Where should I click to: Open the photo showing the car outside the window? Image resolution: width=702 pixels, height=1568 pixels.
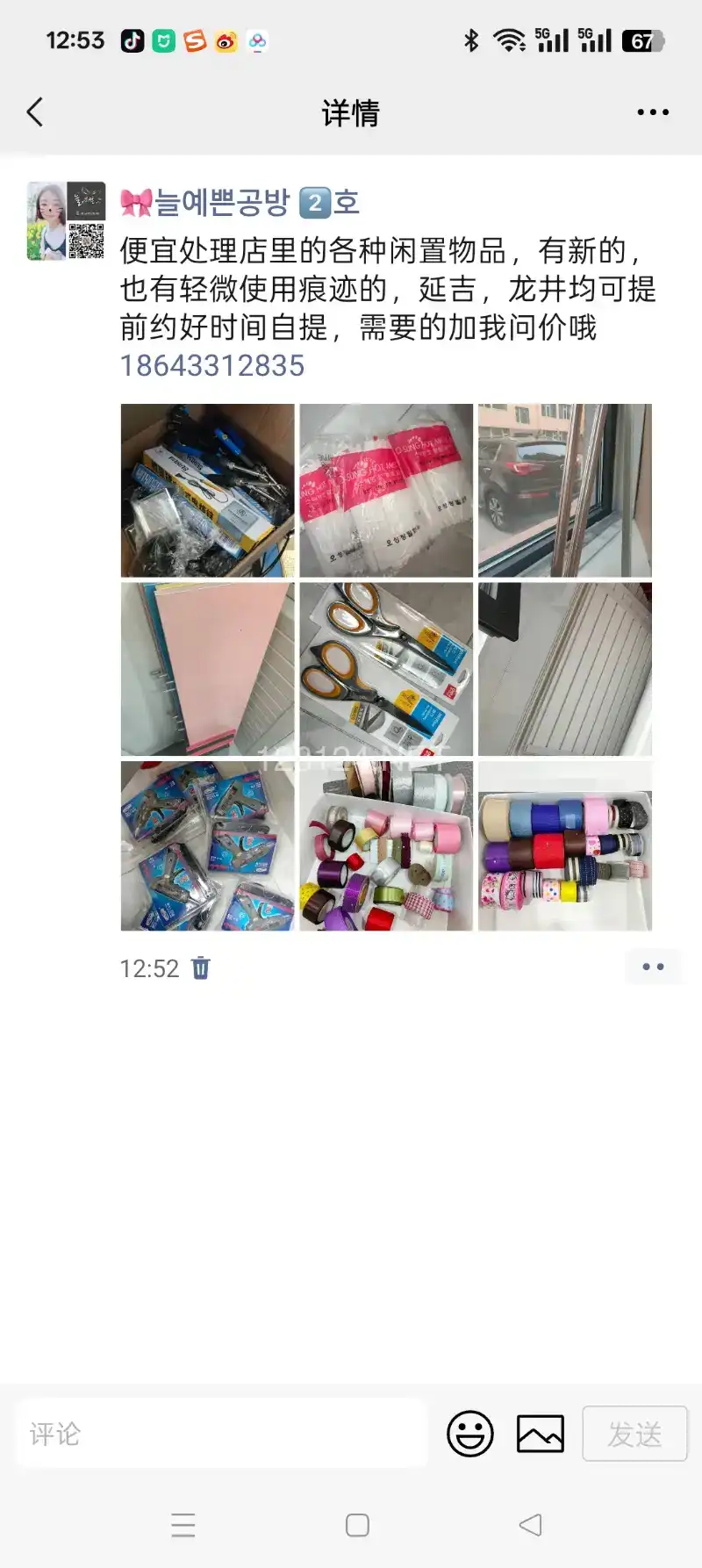(565, 491)
